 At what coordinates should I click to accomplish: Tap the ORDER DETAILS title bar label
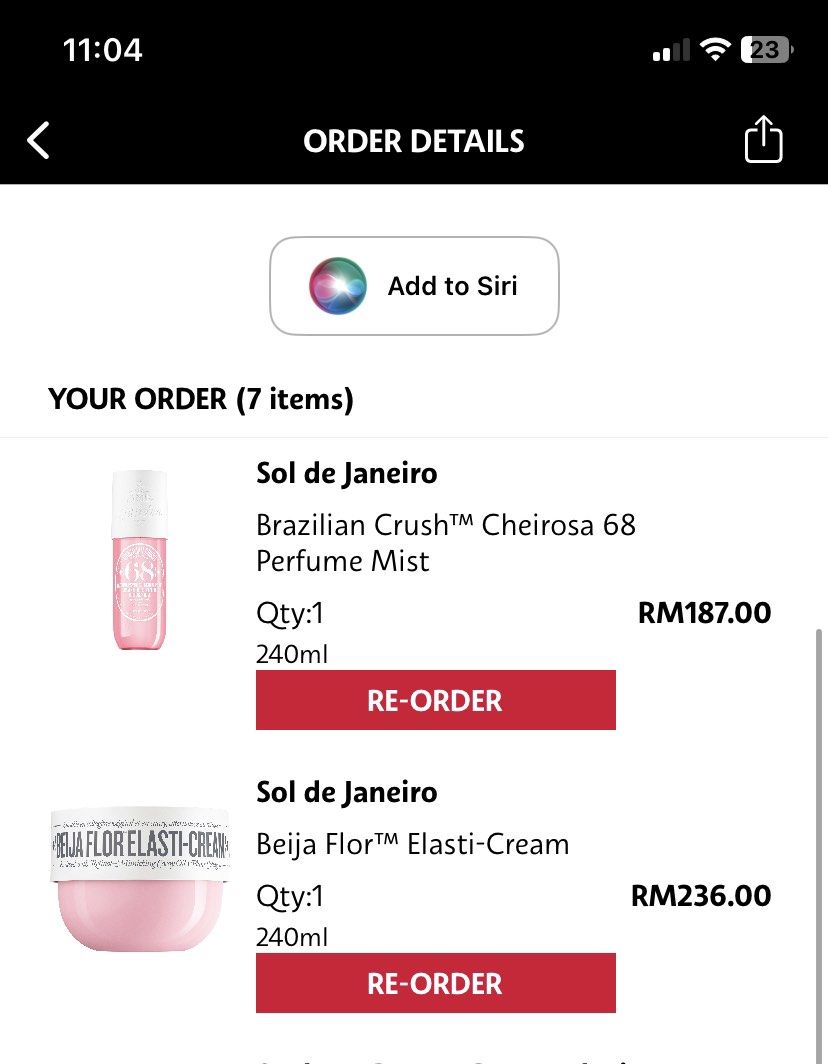point(414,141)
